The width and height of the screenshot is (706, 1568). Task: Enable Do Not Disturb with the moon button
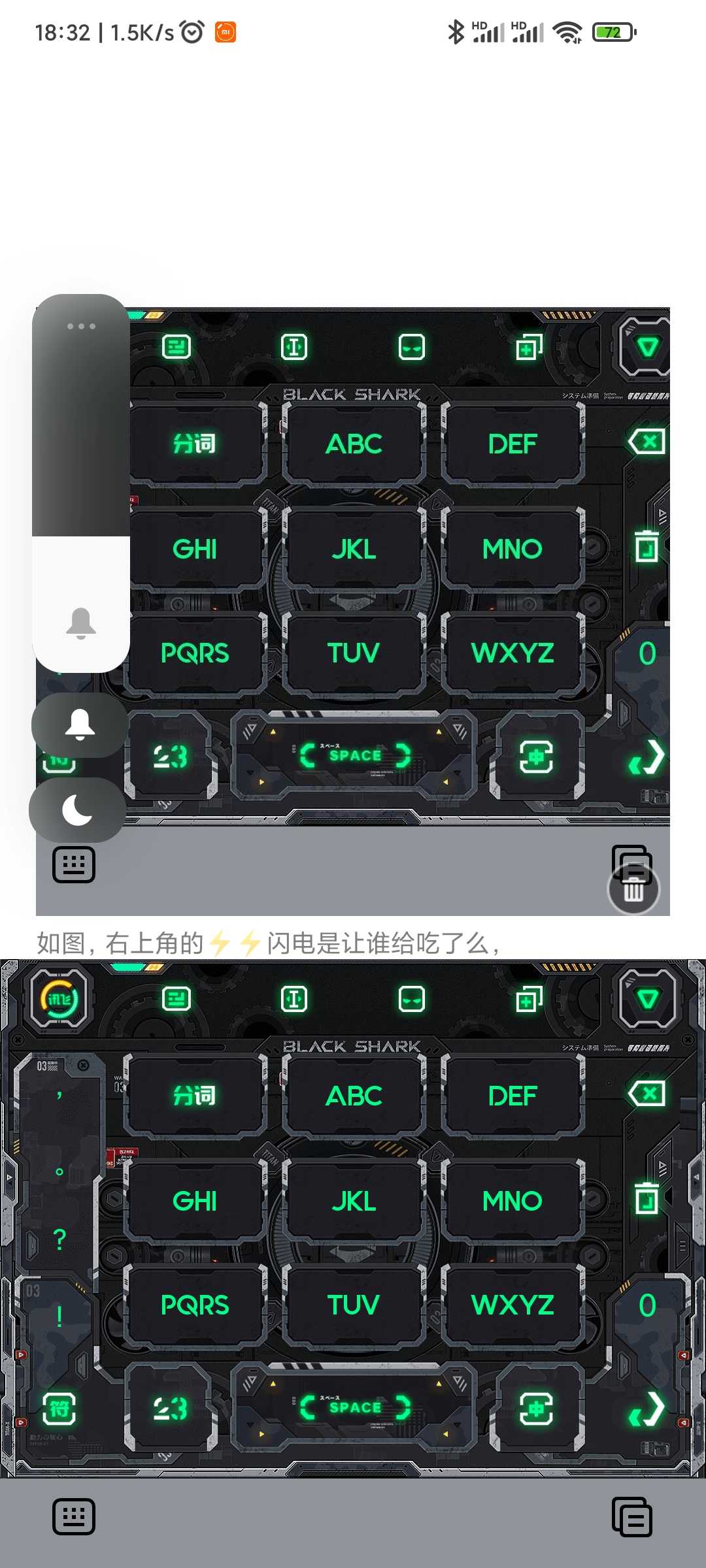point(77,810)
